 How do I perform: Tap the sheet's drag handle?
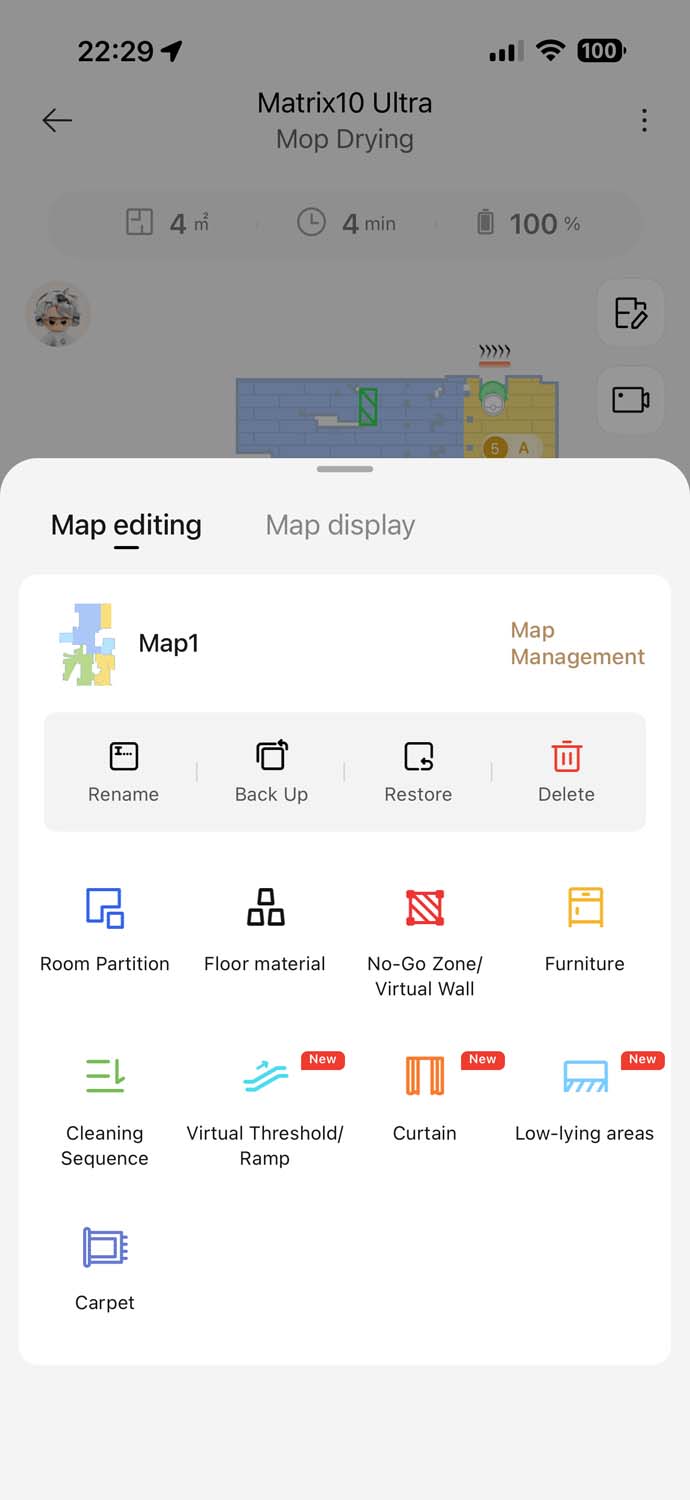(345, 469)
